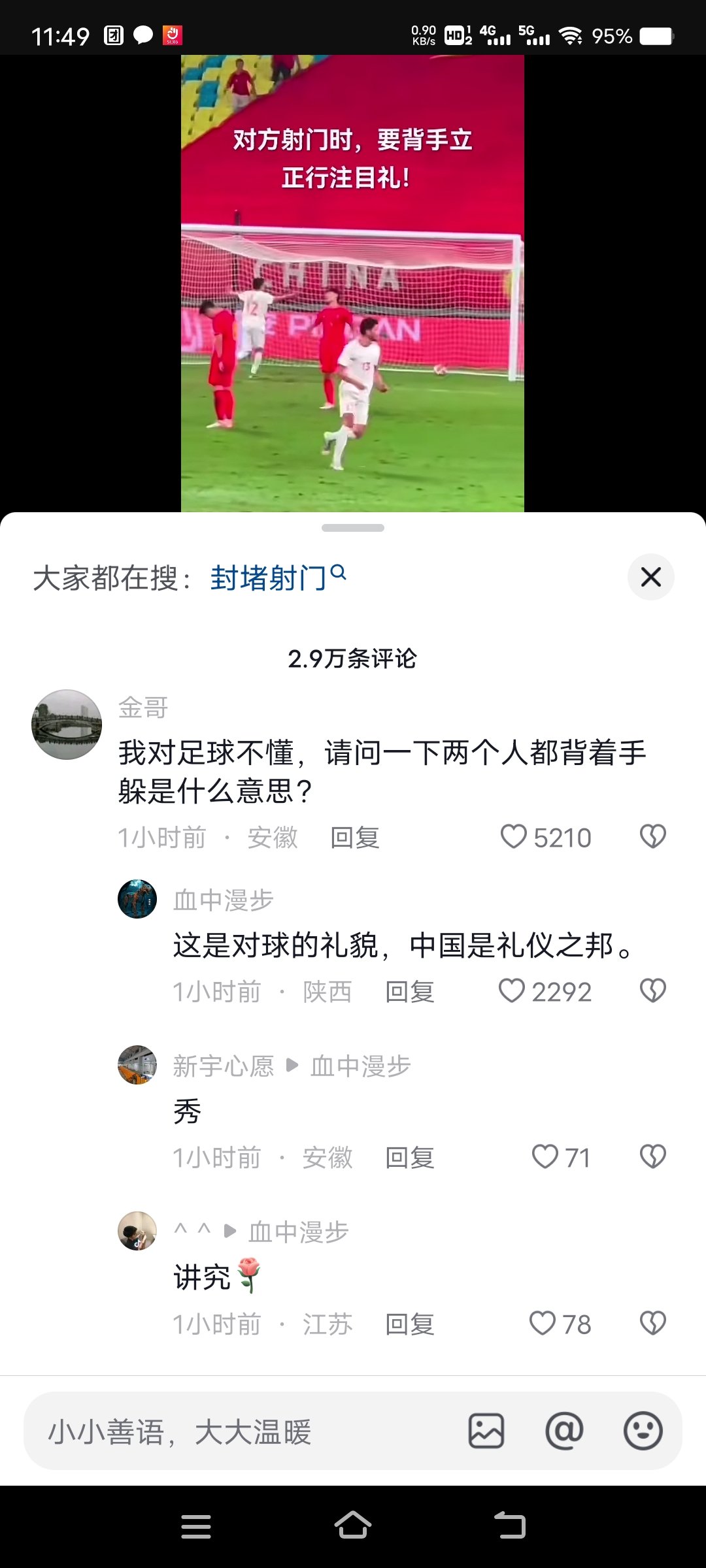Dislike 新宇心愿's reply
Image resolution: width=706 pixels, height=1568 pixels.
652,1157
